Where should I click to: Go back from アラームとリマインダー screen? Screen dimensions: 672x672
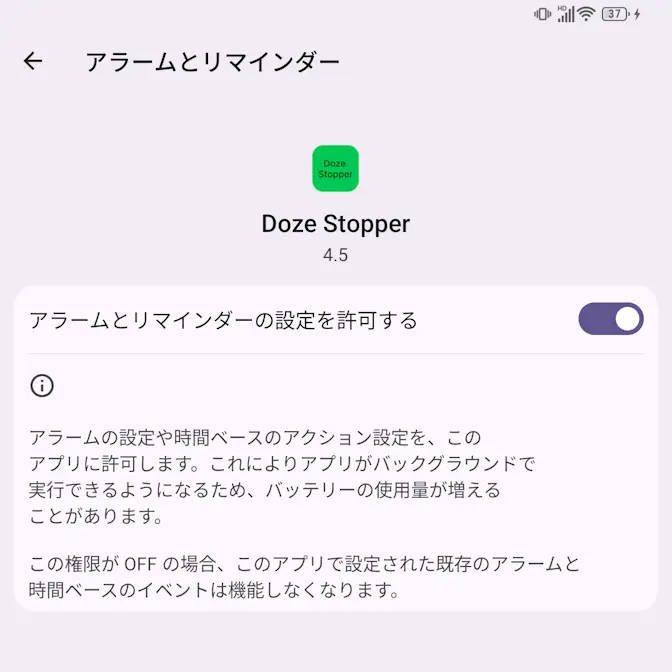(33, 61)
